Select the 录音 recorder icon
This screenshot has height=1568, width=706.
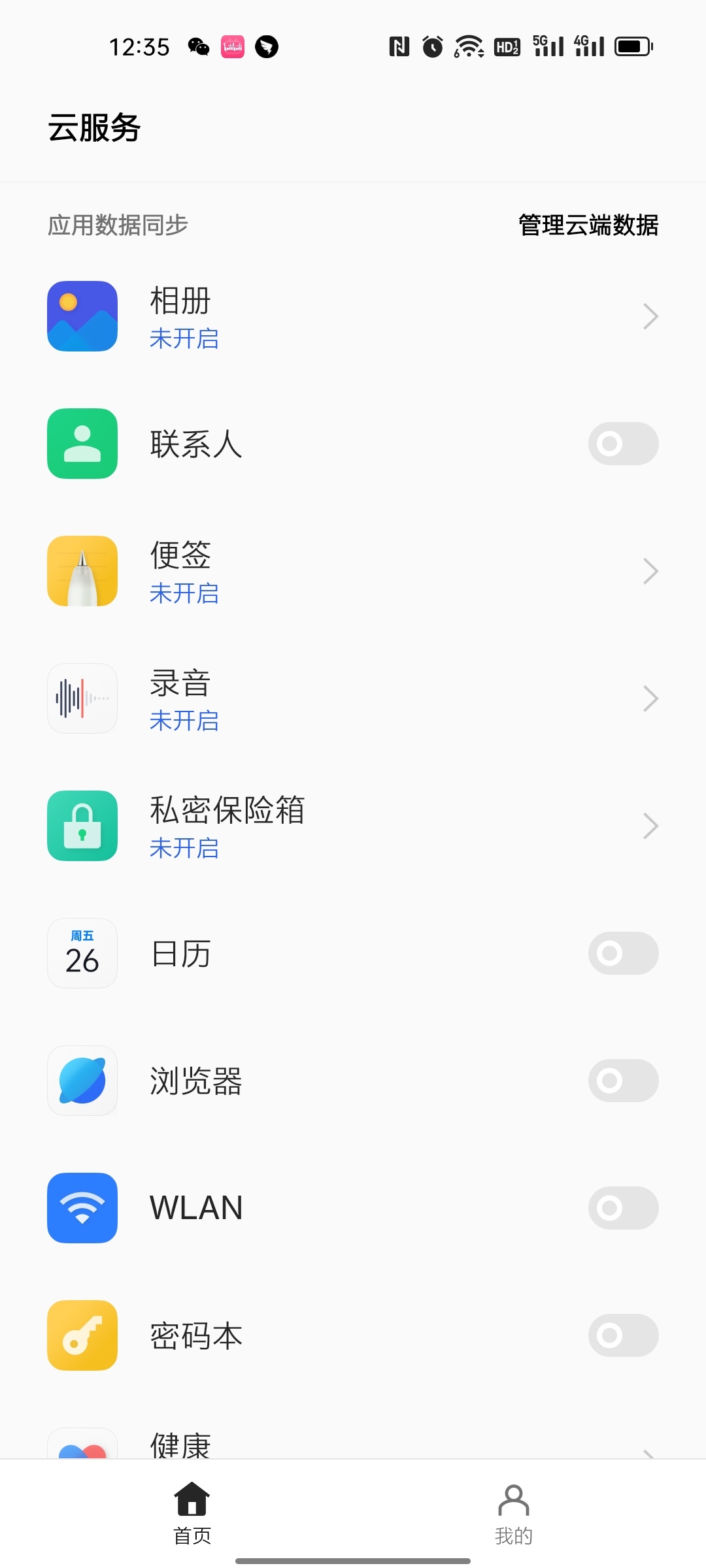[82, 698]
